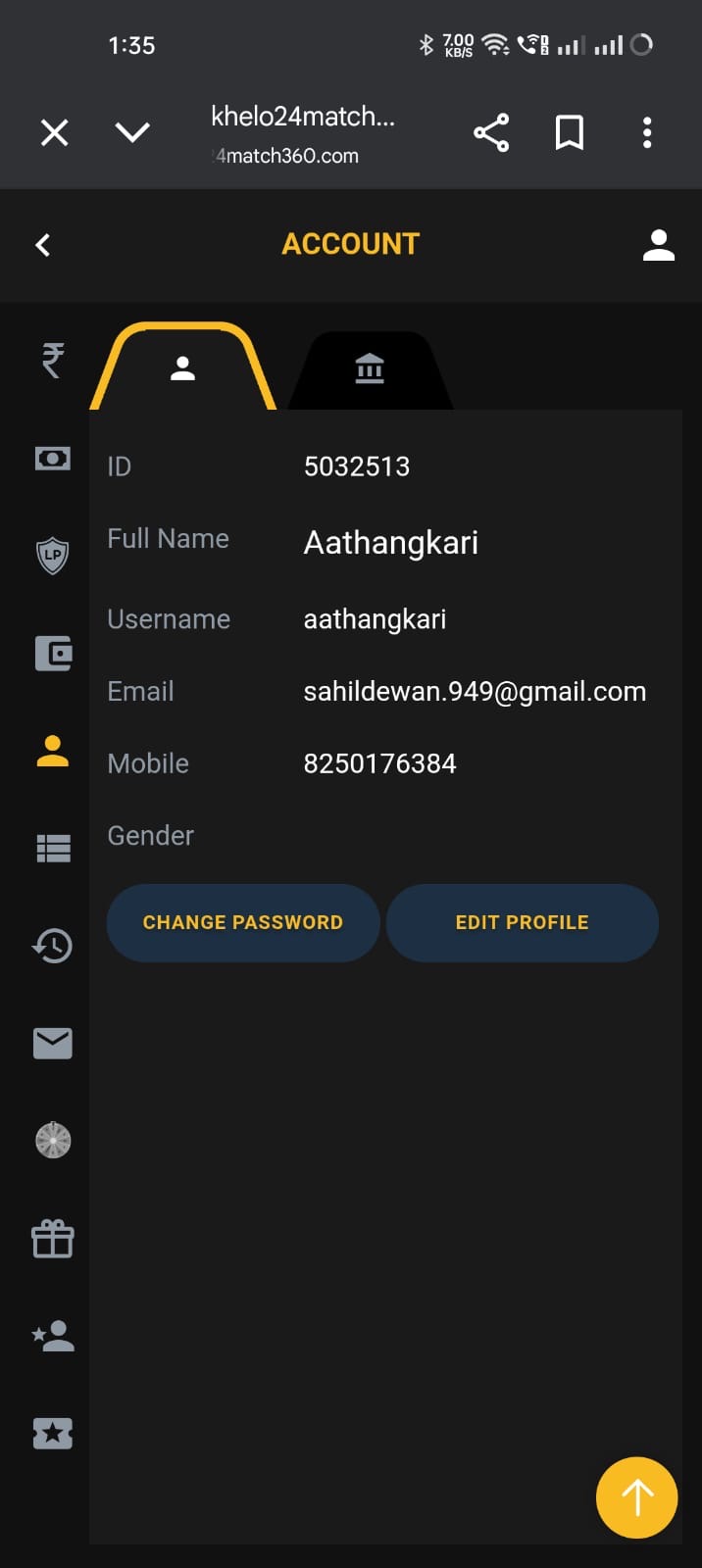Tap Edit Profile button
Image resolution: width=702 pixels, height=1568 pixels.
(x=523, y=922)
